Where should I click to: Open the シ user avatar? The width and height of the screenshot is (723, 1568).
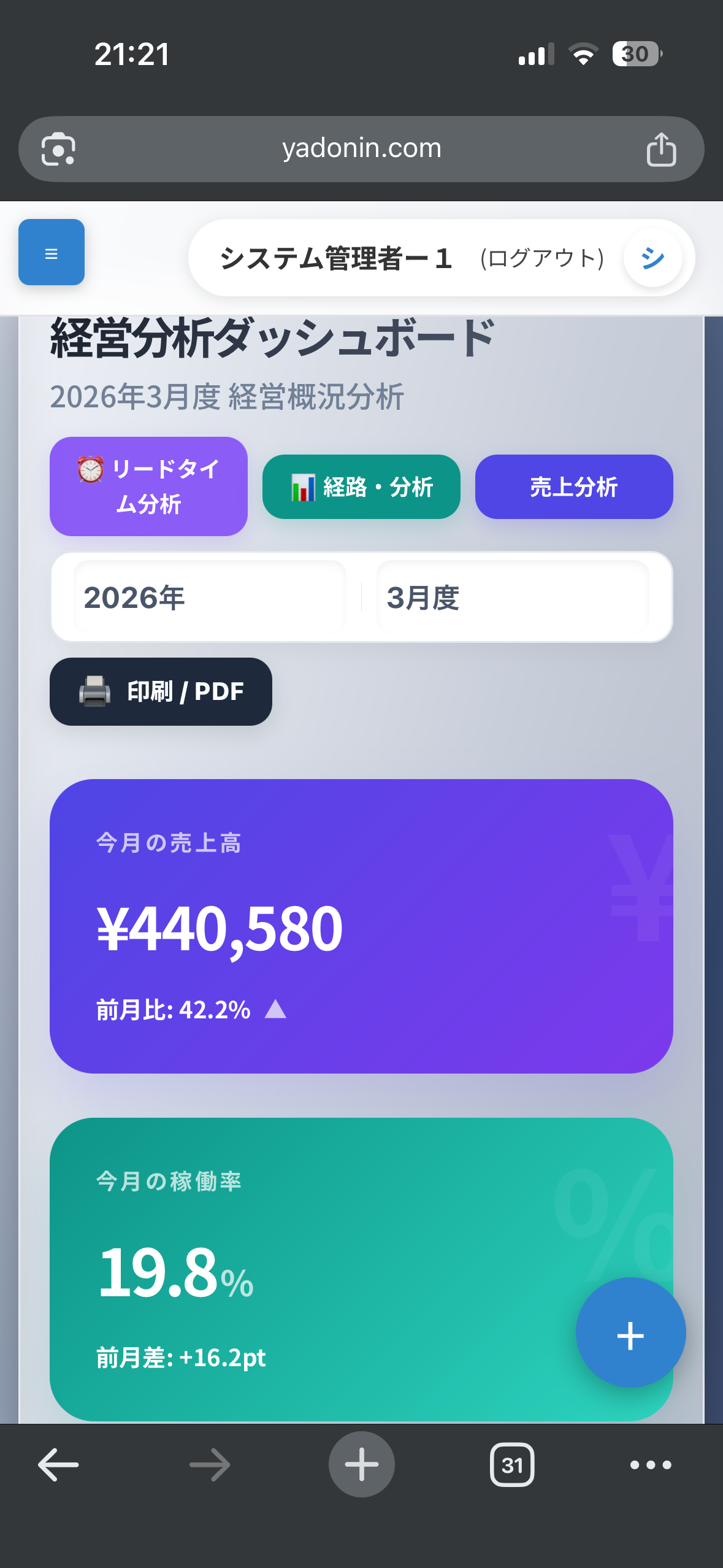652,258
